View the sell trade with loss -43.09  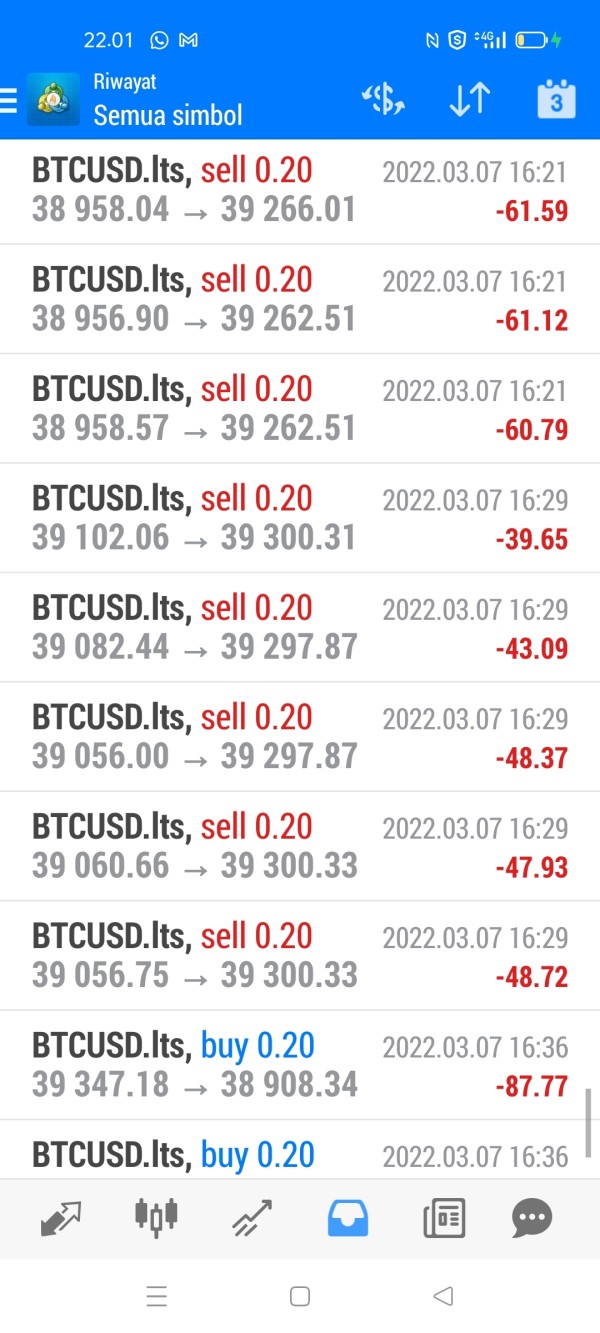click(x=300, y=627)
